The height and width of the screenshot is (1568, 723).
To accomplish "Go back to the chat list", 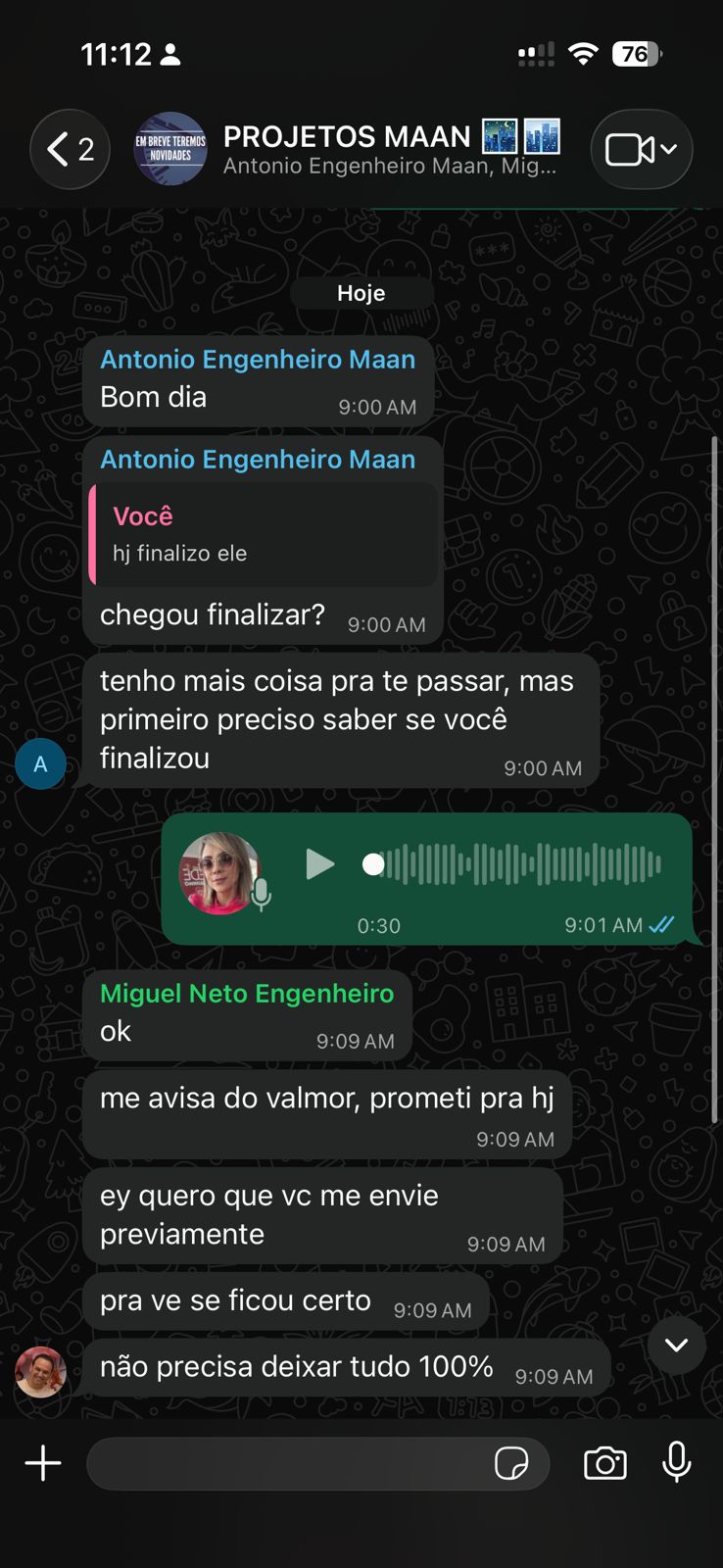I will pyautogui.click(x=70, y=149).
